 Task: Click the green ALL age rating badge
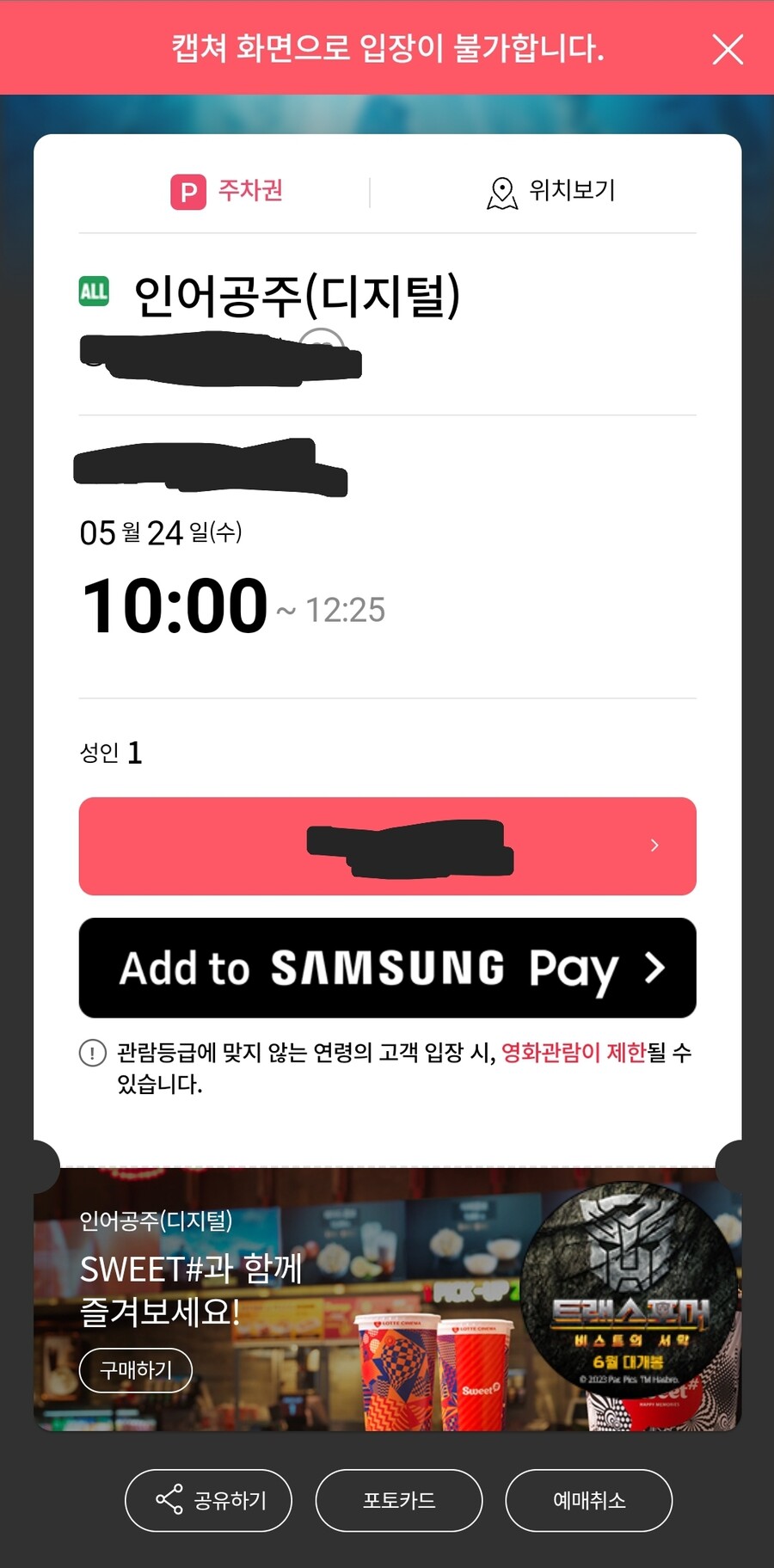[x=94, y=292]
